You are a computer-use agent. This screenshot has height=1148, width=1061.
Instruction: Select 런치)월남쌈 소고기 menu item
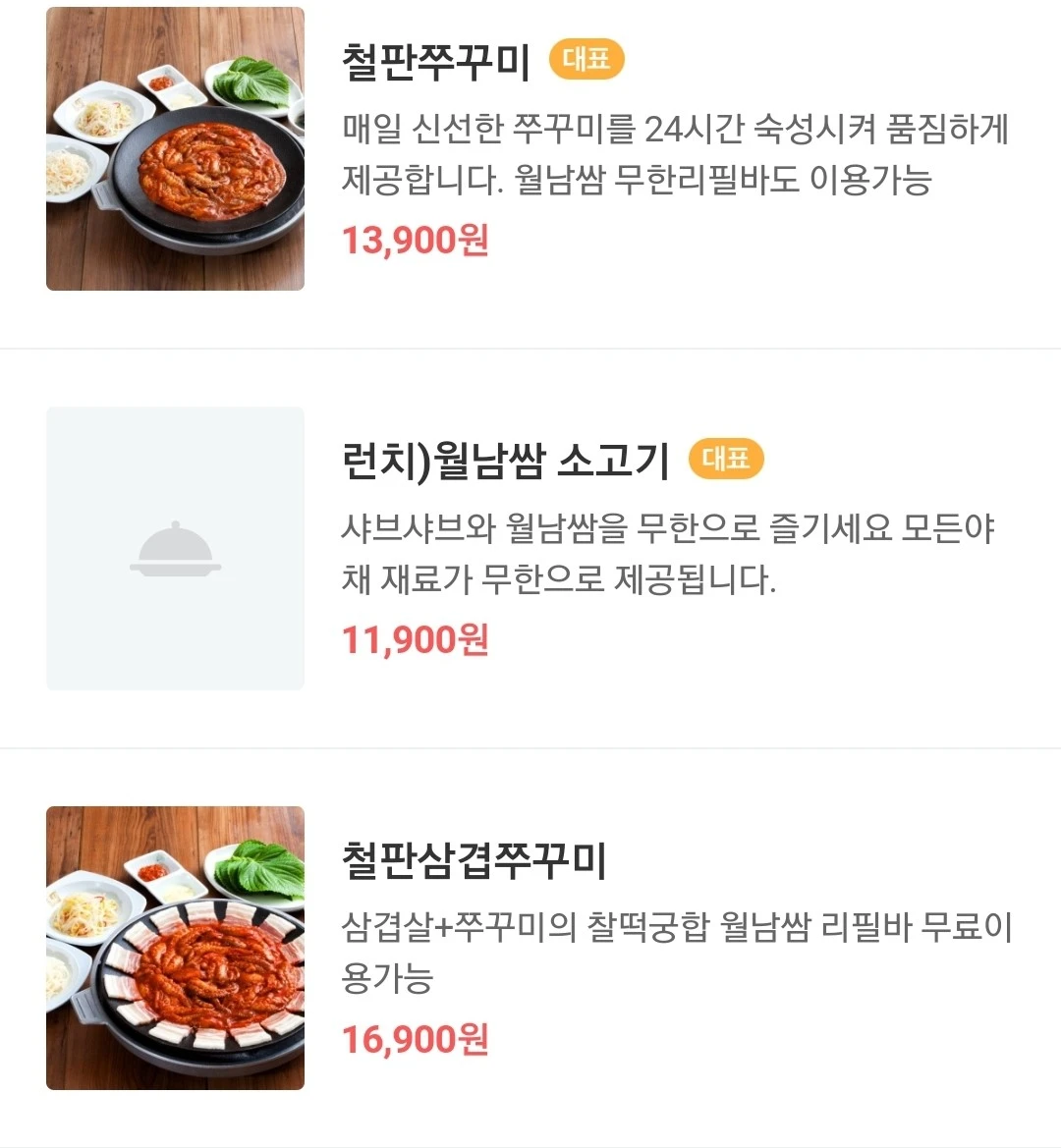505,461
